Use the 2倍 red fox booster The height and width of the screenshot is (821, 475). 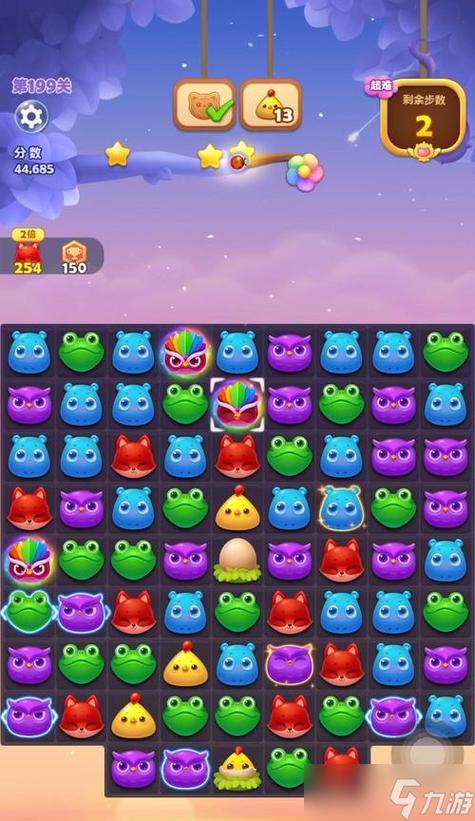coord(28,253)
